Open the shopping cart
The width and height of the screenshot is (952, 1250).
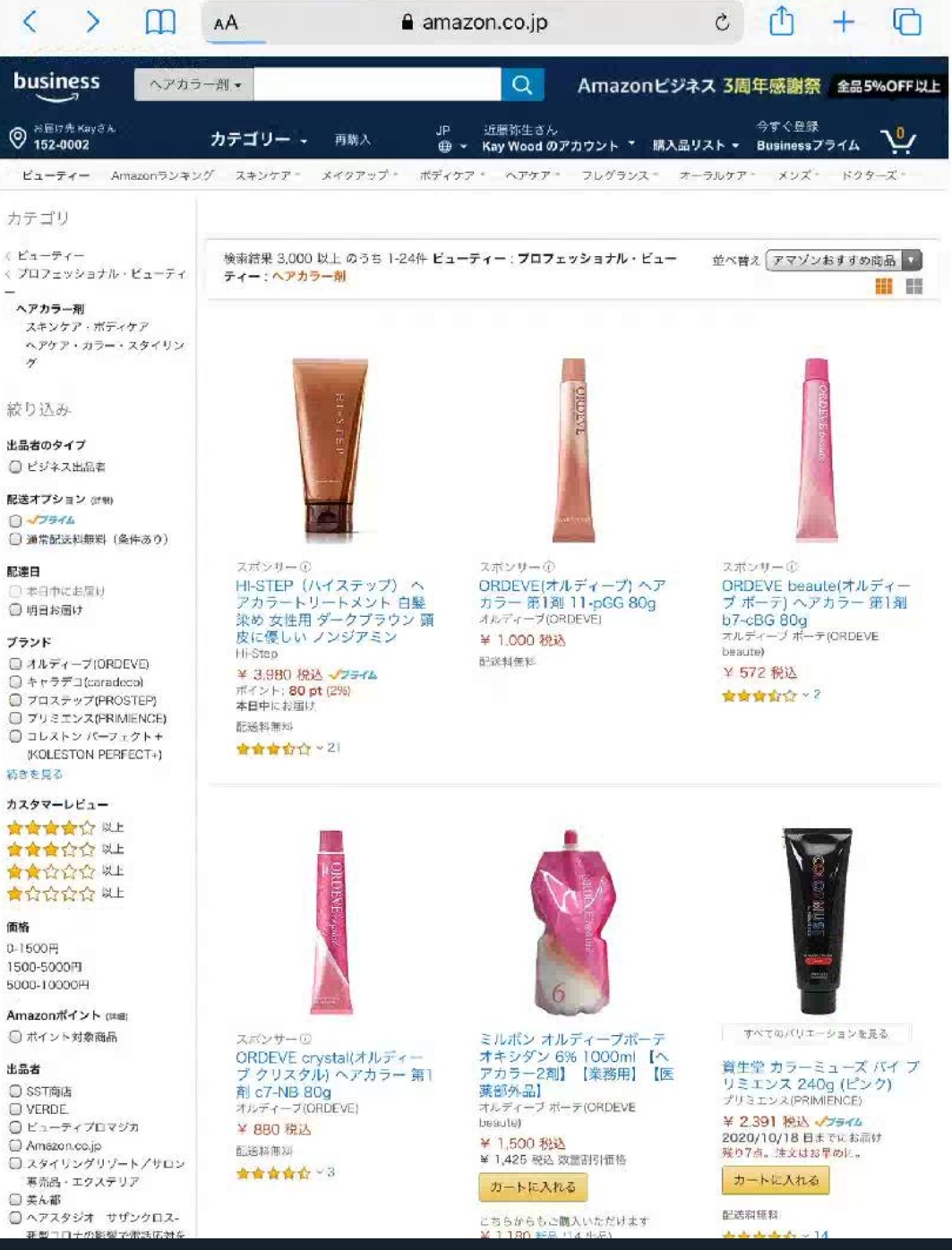(x=897, y=140)
